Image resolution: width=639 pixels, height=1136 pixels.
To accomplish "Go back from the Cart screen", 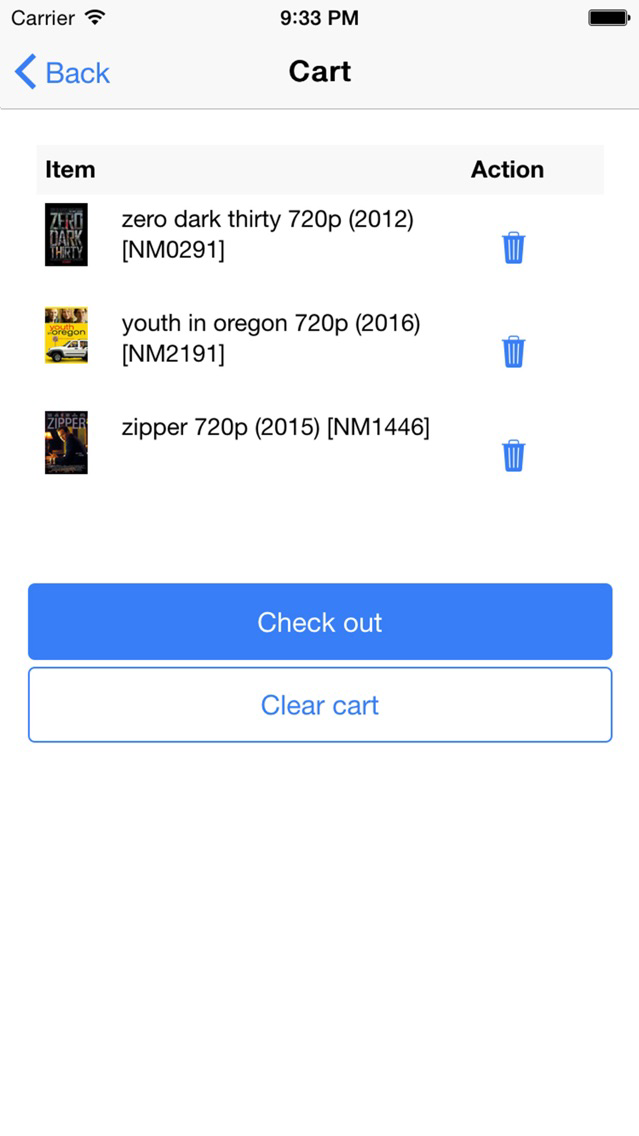I will coord(62,72).
